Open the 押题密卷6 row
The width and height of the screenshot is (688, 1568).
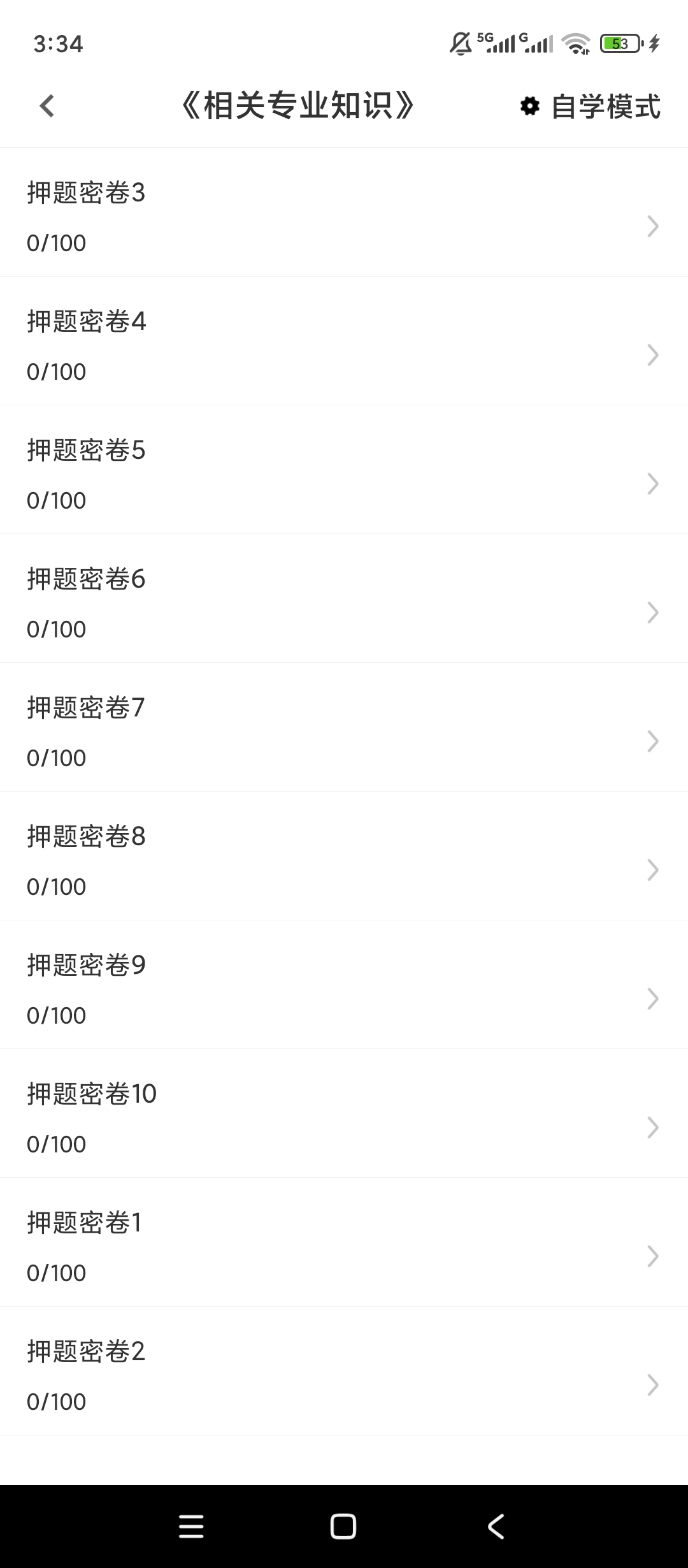[x=344, y=599]
